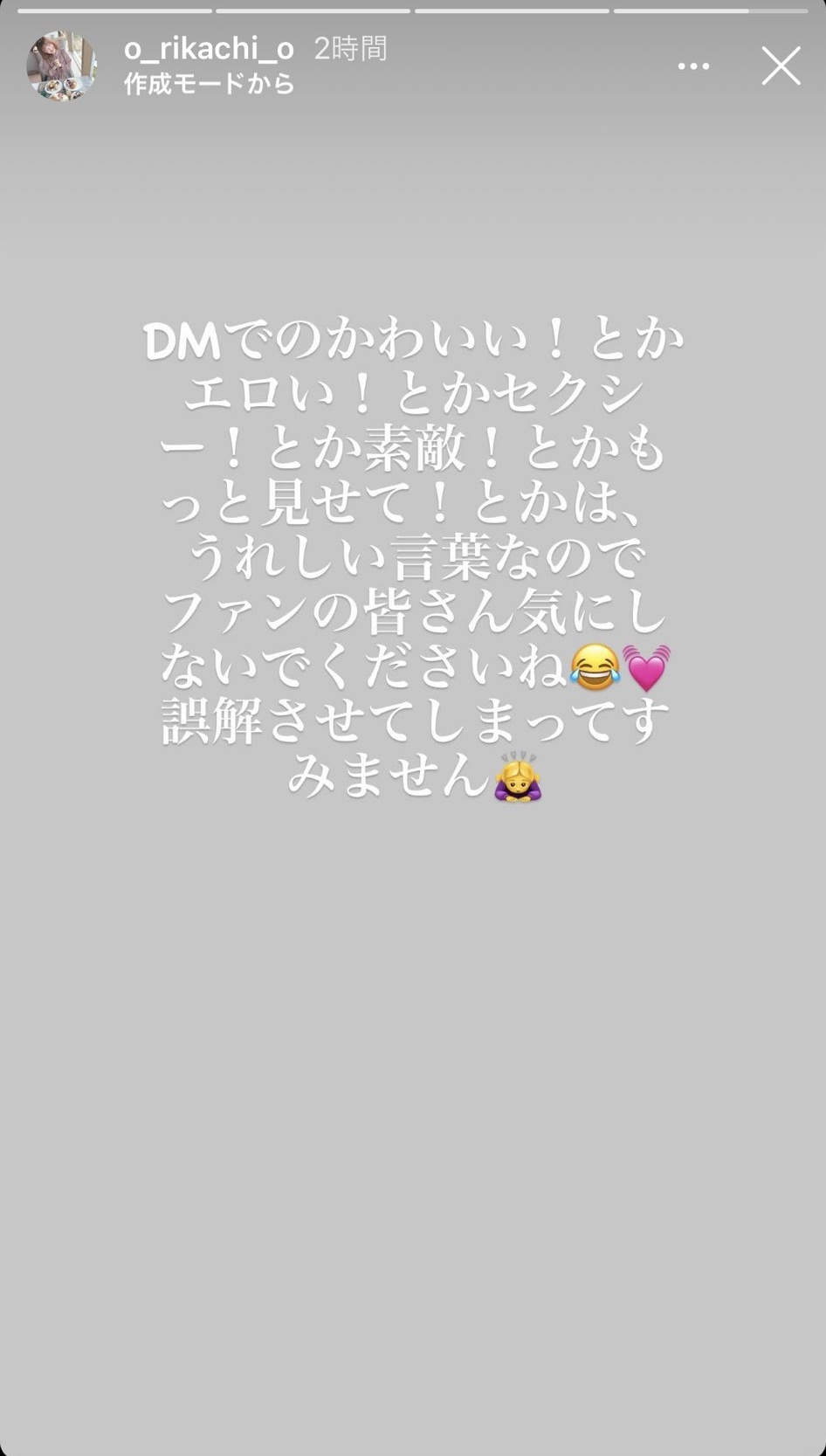Open o_rikachi_o's profile picture
This screenshot has width=826, height=1456.
(61, 66)
